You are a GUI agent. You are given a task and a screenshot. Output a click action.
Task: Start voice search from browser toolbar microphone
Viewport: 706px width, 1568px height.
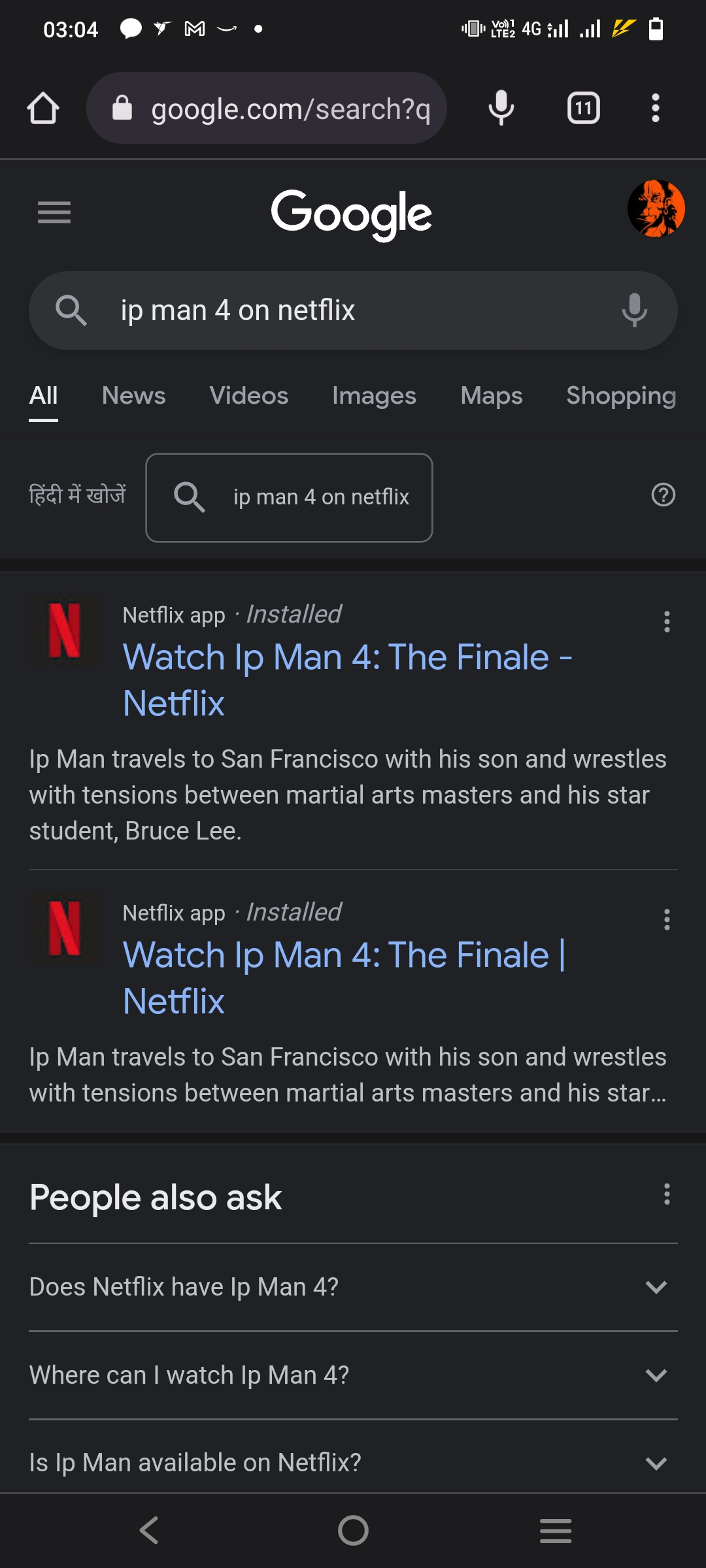501,108
